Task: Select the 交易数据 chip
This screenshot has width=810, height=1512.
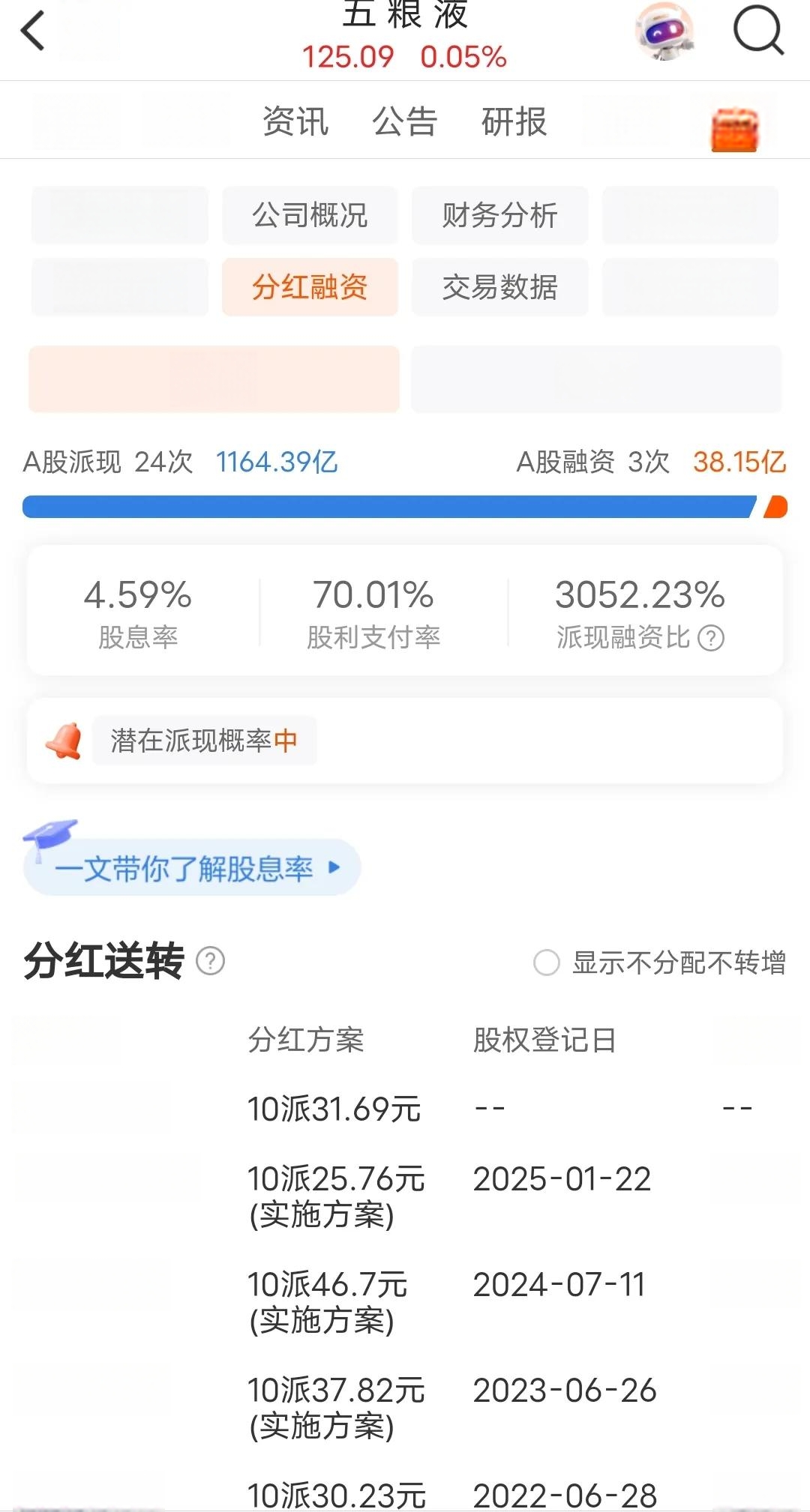Action: [x=500, y=287]
